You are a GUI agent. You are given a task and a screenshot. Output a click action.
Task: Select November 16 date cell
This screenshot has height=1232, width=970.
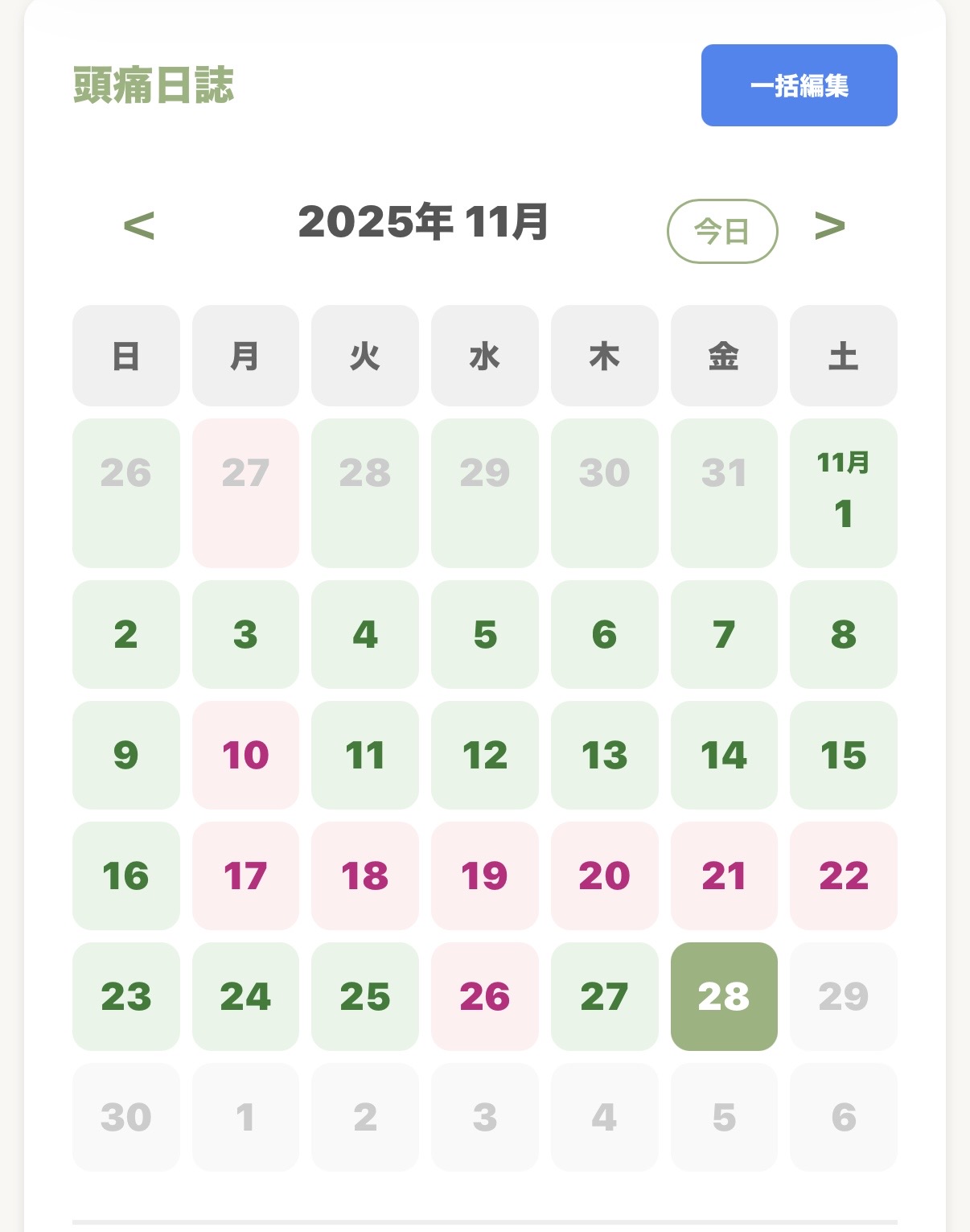(x=125, y=876)
